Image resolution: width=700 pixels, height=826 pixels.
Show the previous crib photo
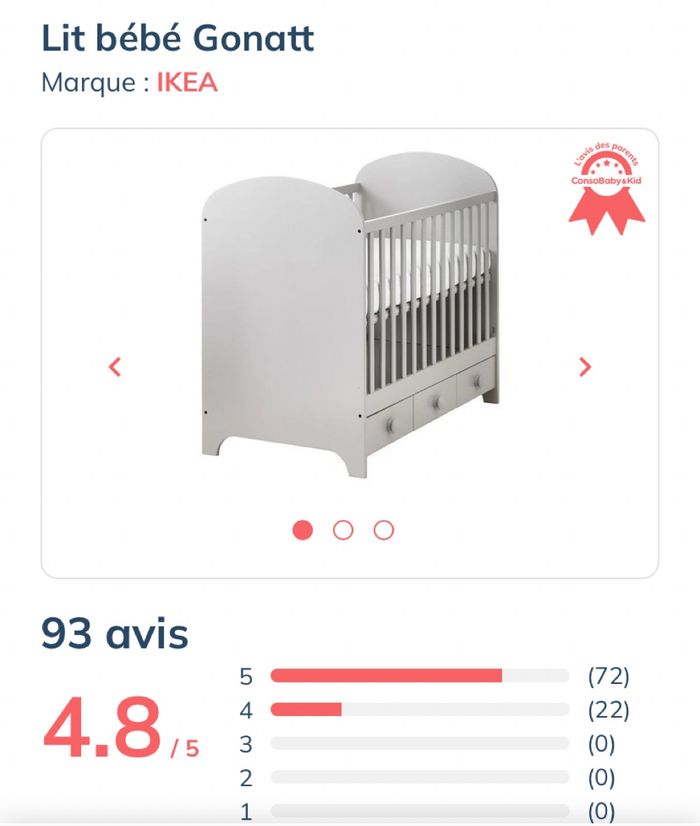115,367
